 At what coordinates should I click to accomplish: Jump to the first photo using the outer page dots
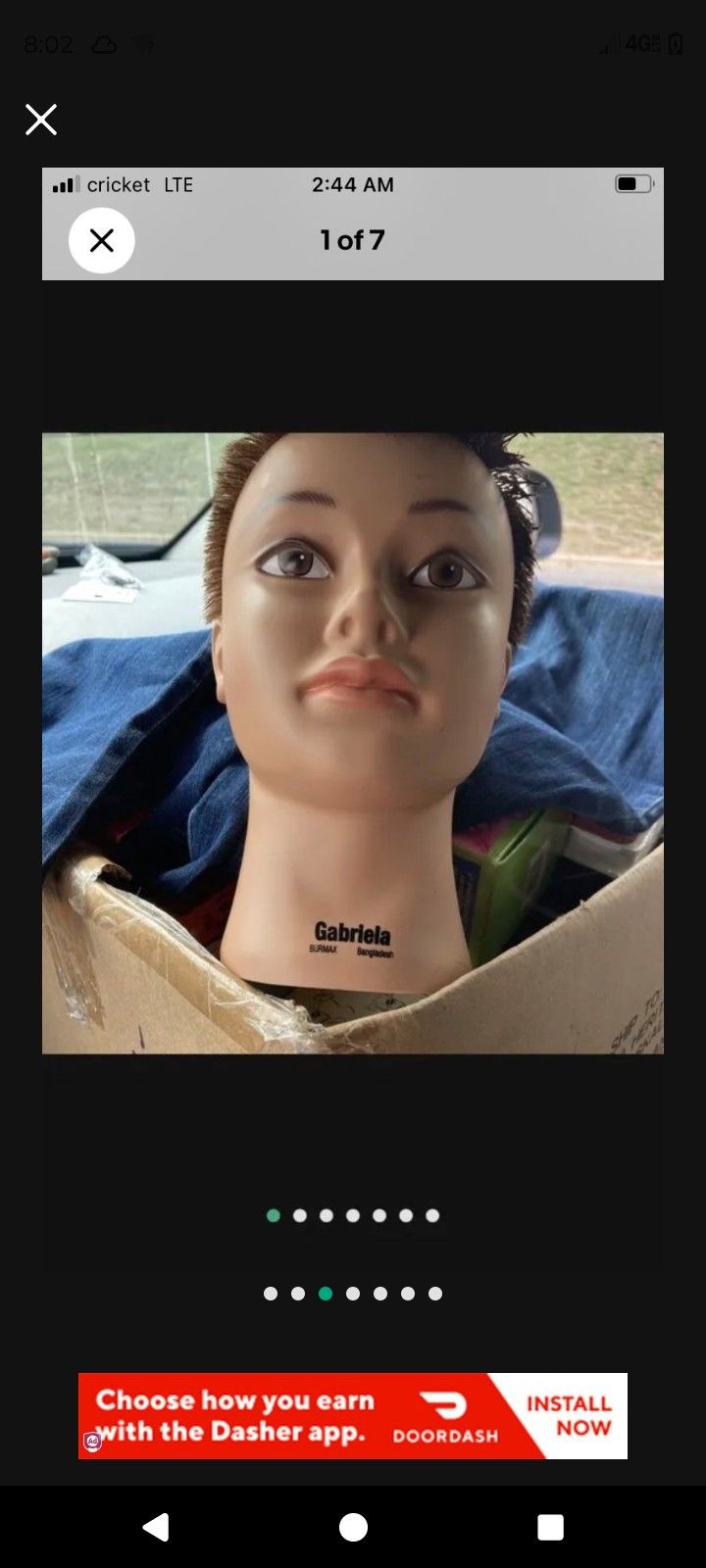coord(271,1294)
